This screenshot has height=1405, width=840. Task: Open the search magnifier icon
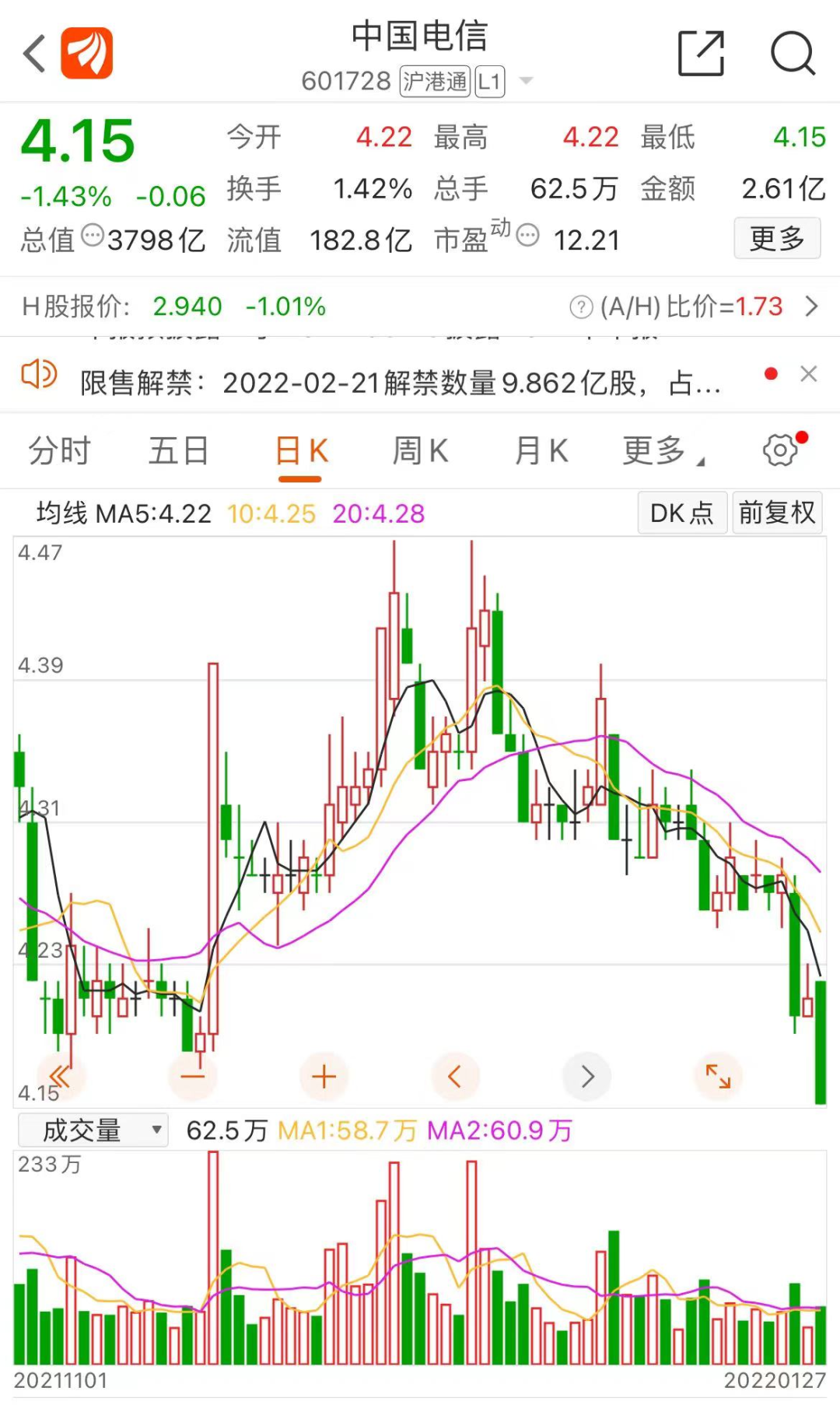793,54
